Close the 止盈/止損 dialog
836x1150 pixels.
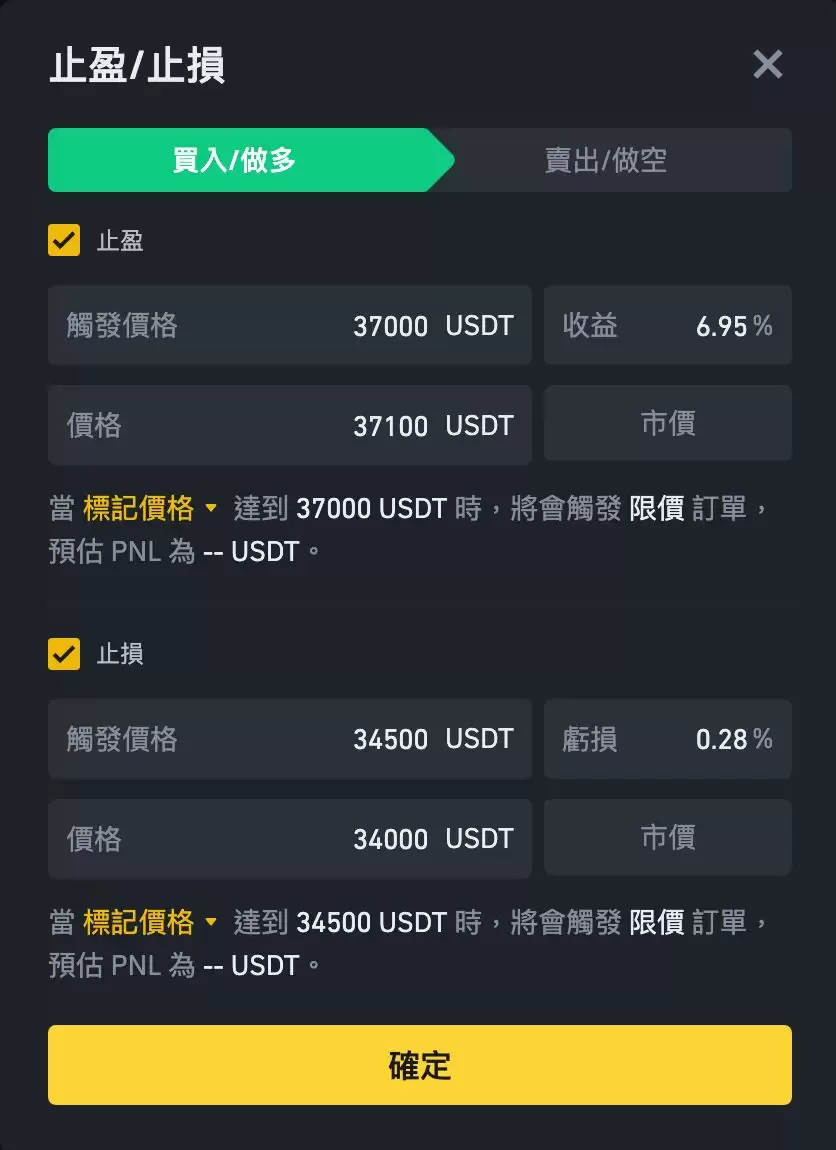tap(767, 65)
